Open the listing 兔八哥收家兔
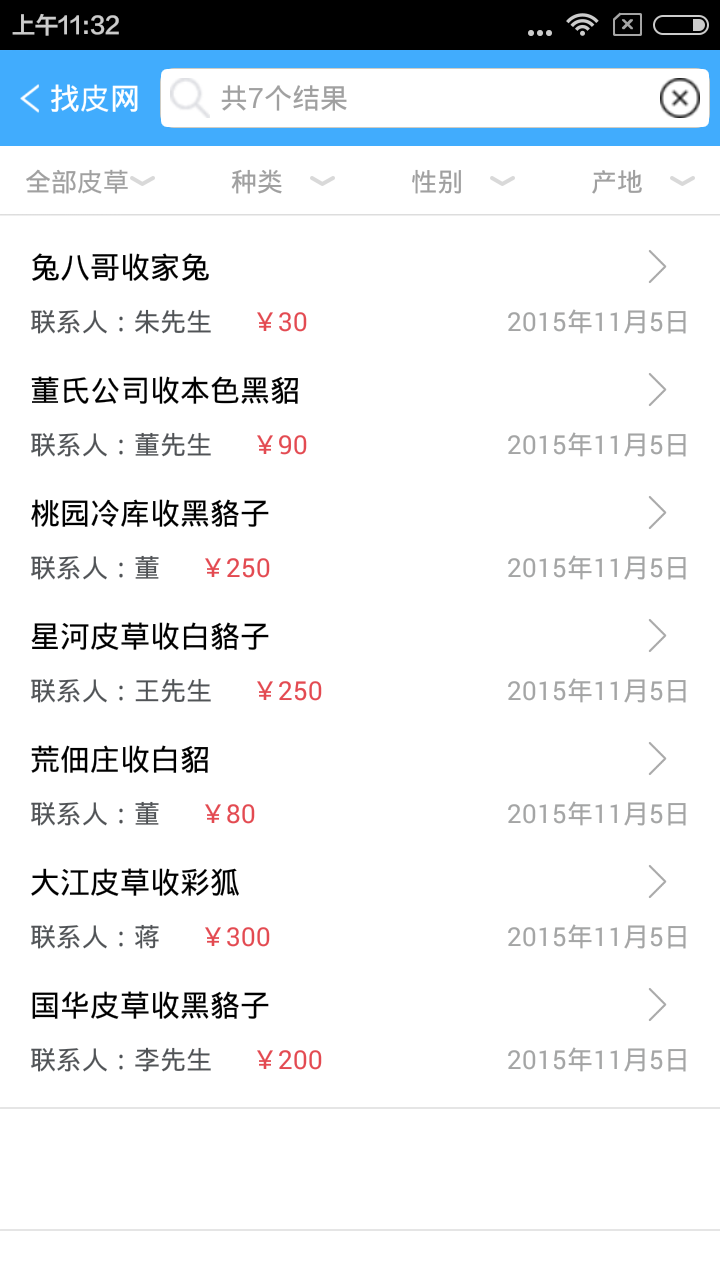The height and width of the screenshot is (1280, 720). pyautogui.click(x=360, y=292)
